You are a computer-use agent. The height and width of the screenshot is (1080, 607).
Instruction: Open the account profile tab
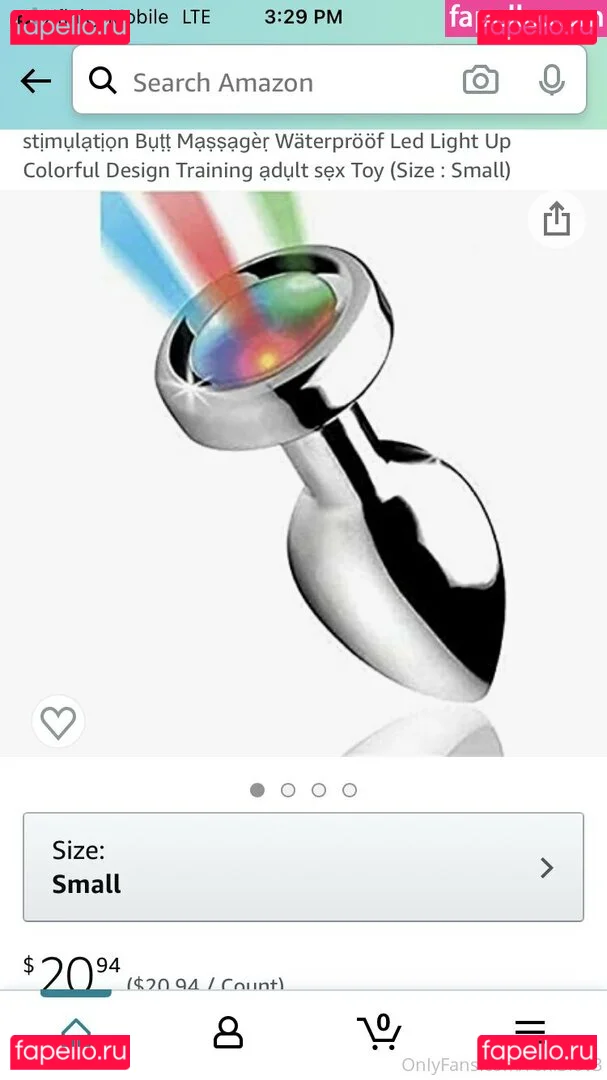pos(228,1032)
